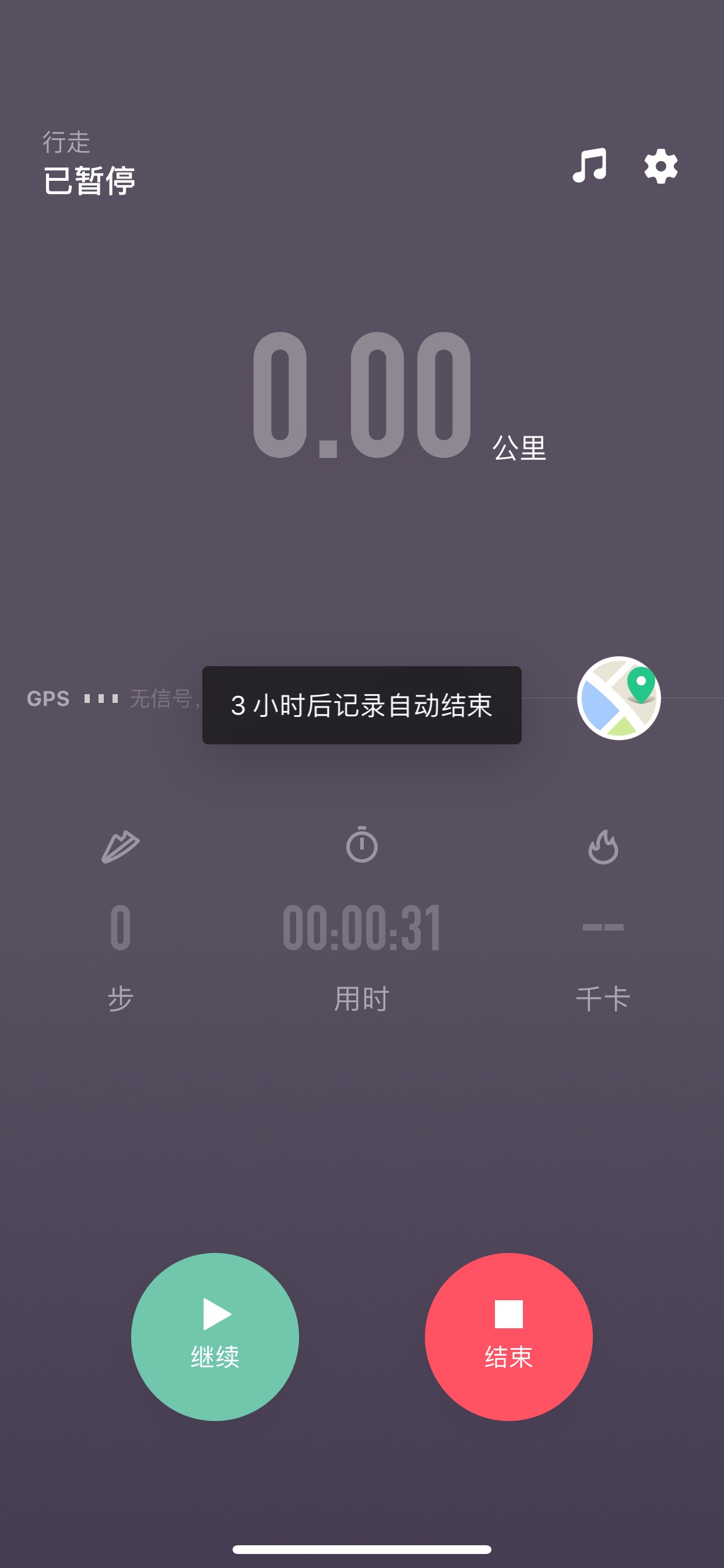Open the map view button
The image size is (724, 1568).
(618, 698)
